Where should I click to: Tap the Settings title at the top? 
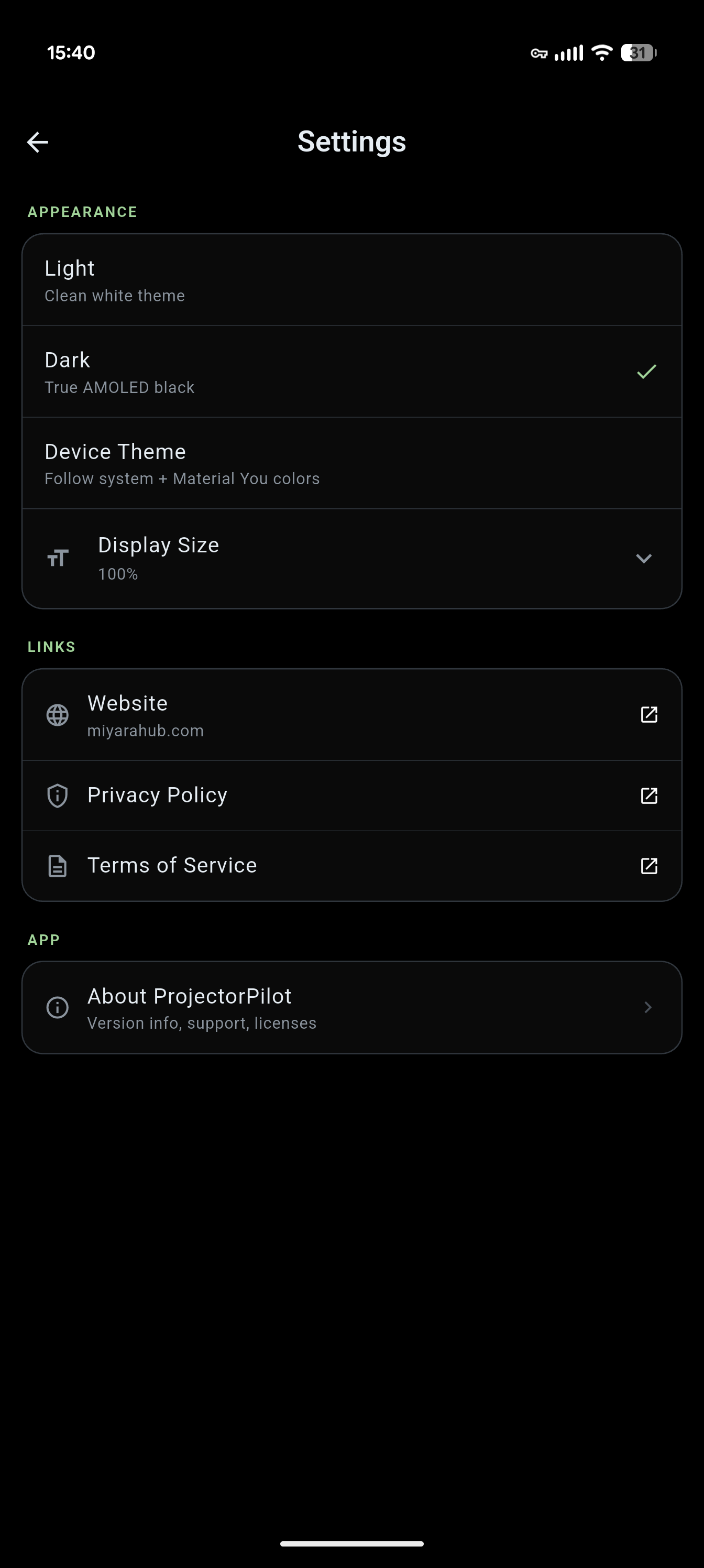[x=351, y=141]
